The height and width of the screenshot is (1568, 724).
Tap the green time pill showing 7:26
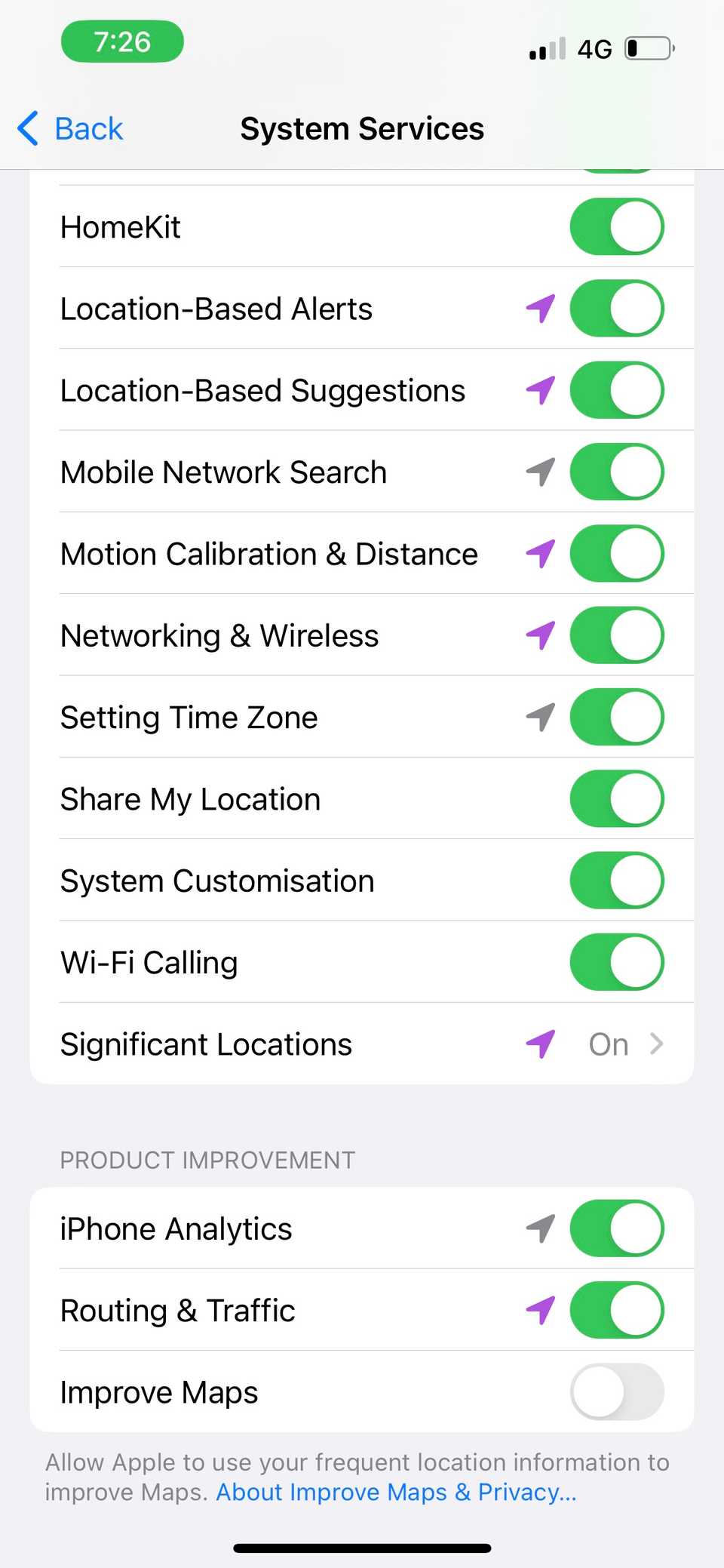[x=122, y=42]
